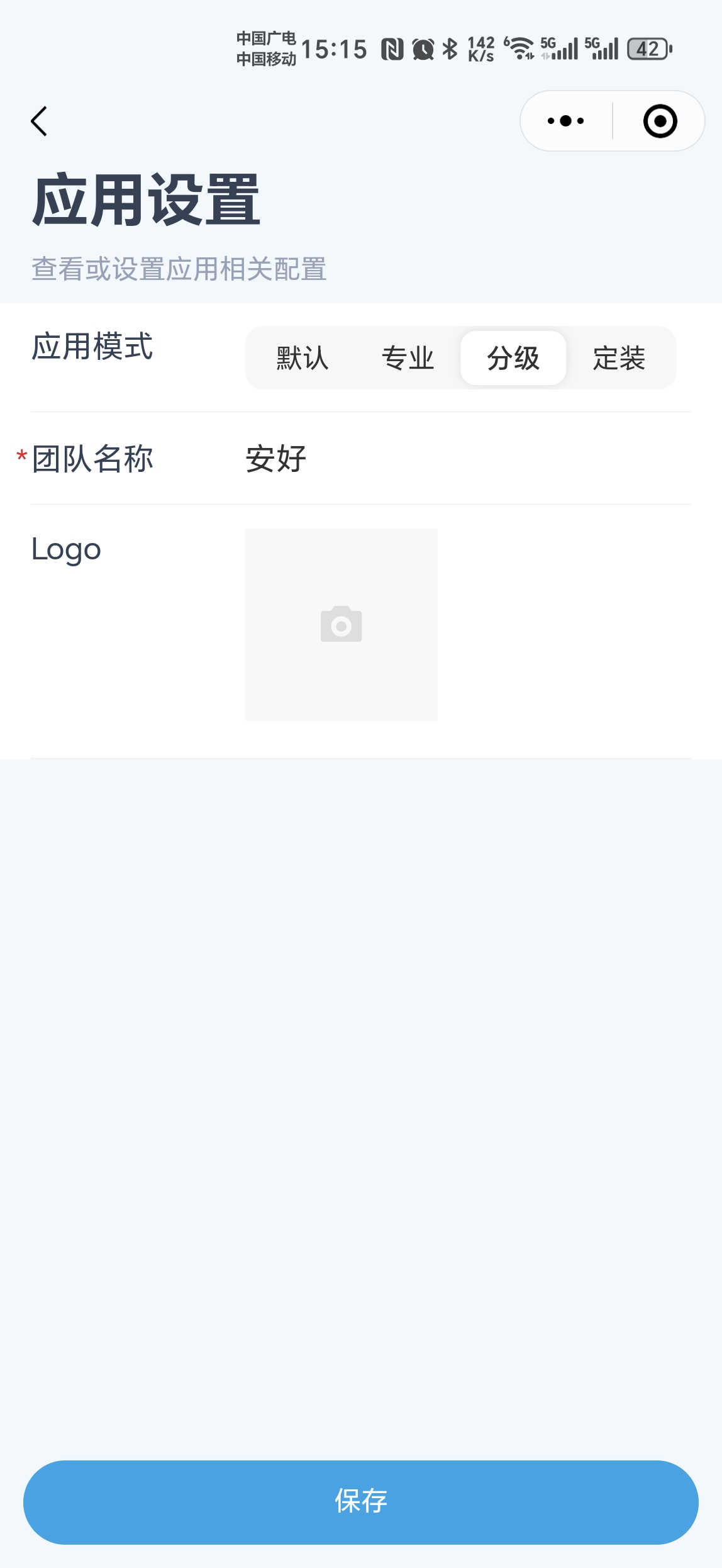Choose the 分级 mode option
Image resolution: width=722 pixels, height=1568 pixels.
pos(513,358)
